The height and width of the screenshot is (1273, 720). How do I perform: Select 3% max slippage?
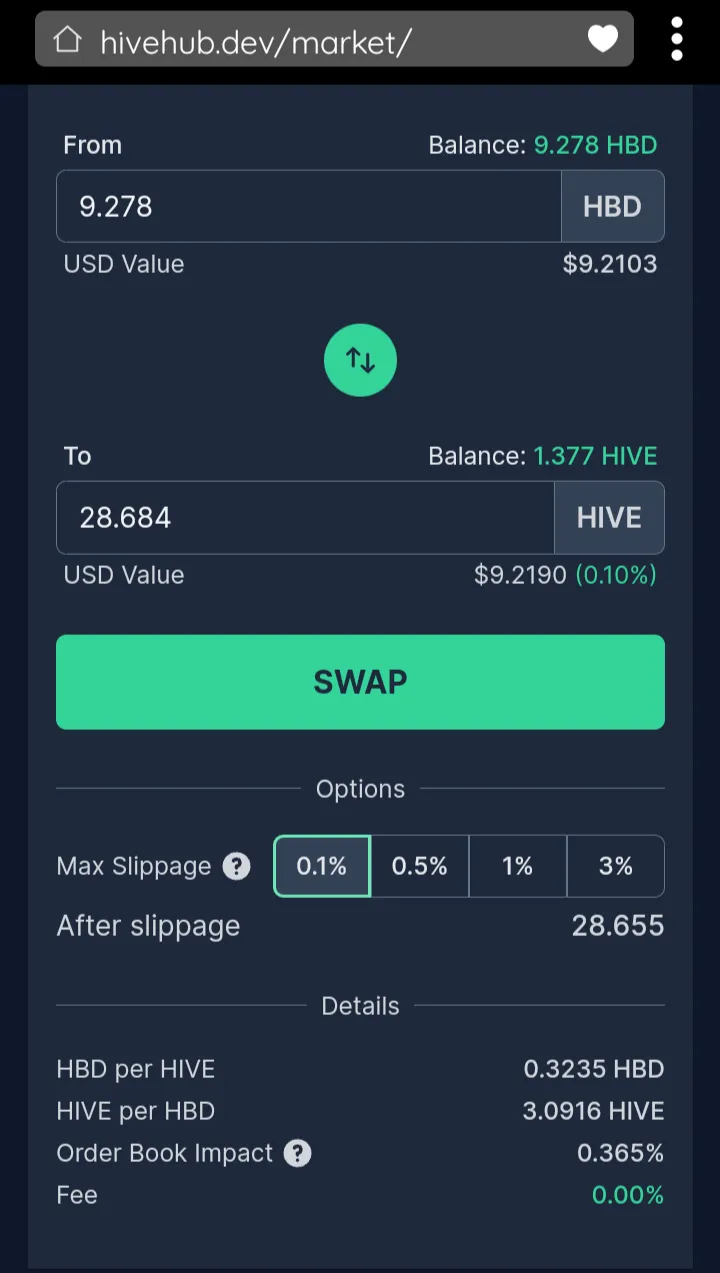[x=615, y=866]
